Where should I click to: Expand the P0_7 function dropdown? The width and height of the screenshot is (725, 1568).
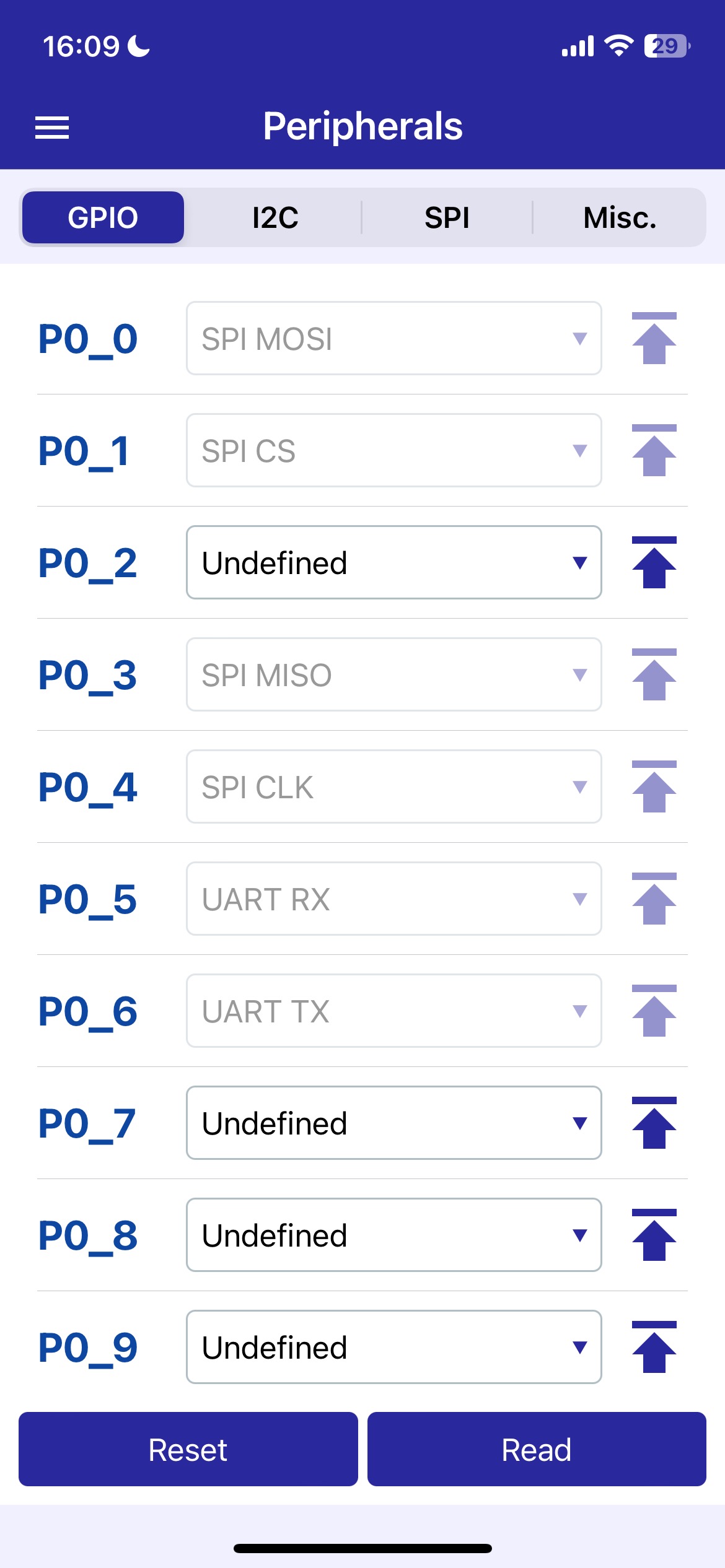pyautogui.click(x=394, y=1123)
